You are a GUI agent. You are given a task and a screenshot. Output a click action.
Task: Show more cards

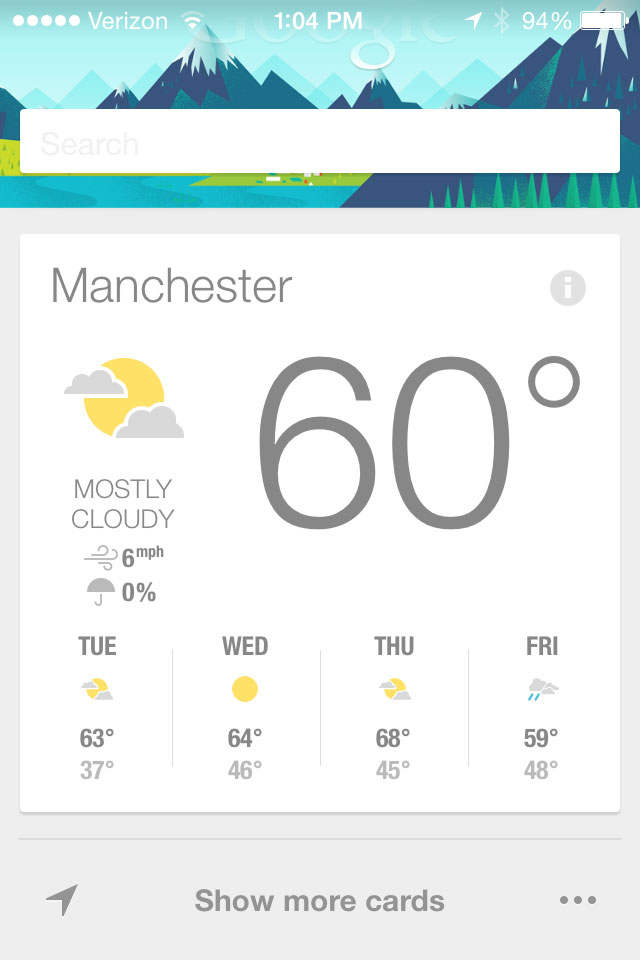coord(320,900)
